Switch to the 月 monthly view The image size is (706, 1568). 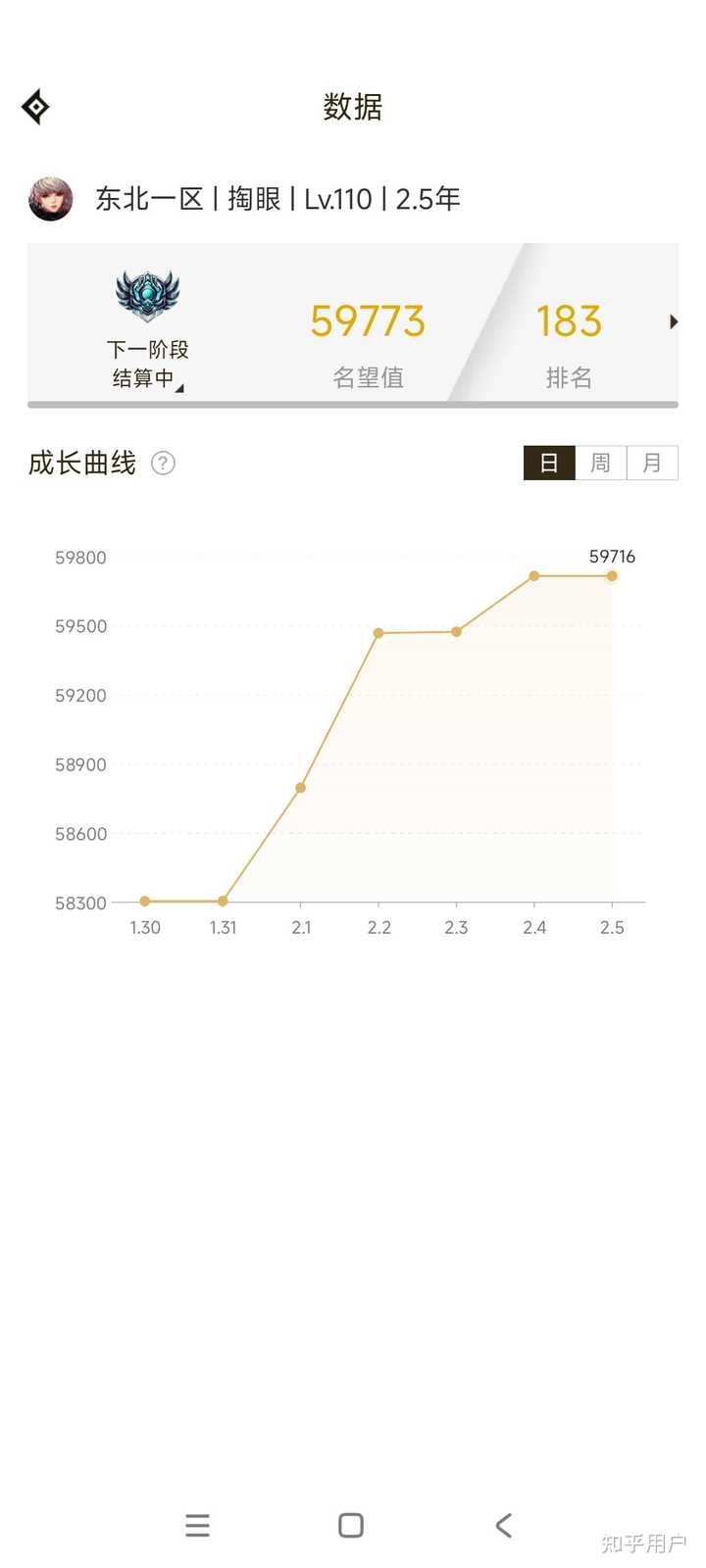652,463
